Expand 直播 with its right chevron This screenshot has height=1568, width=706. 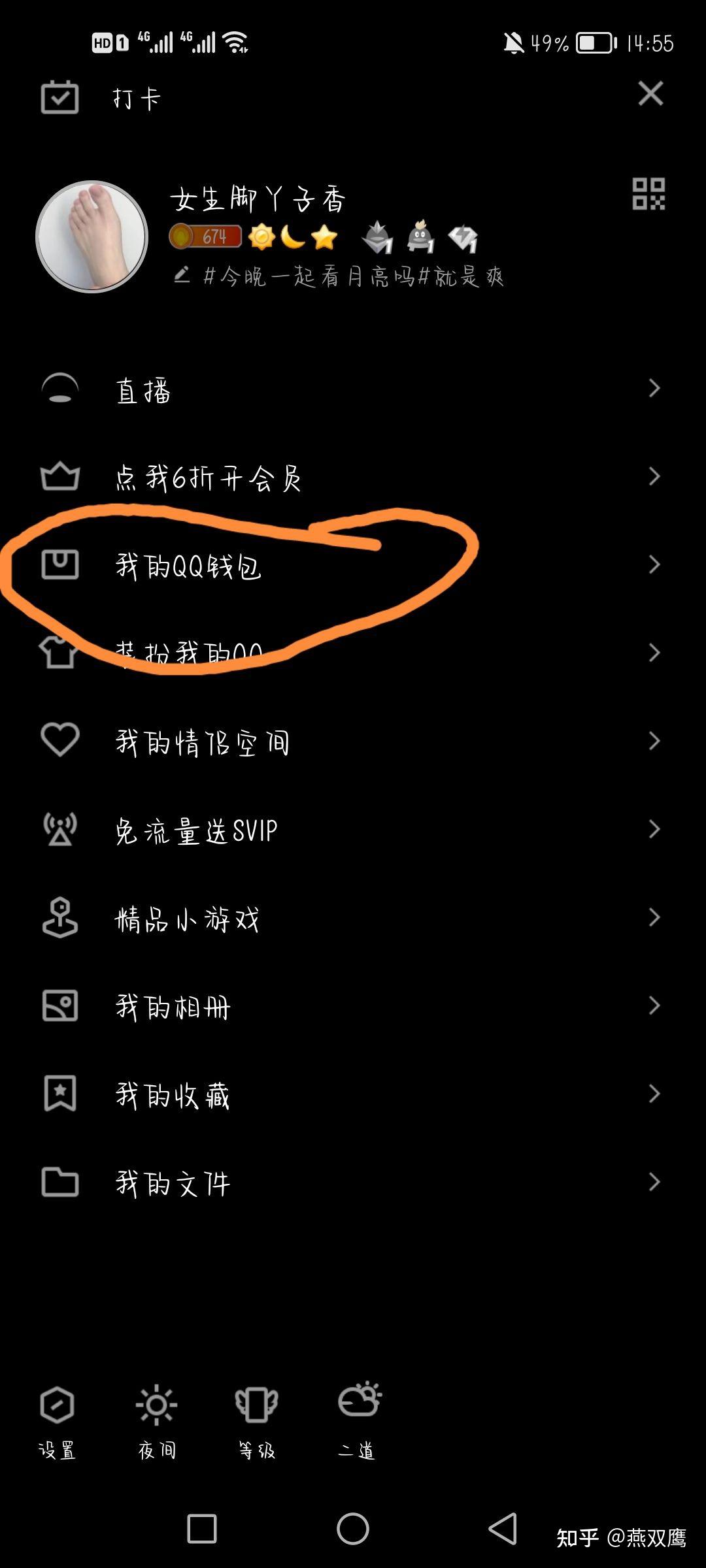(x=656, y=387)
